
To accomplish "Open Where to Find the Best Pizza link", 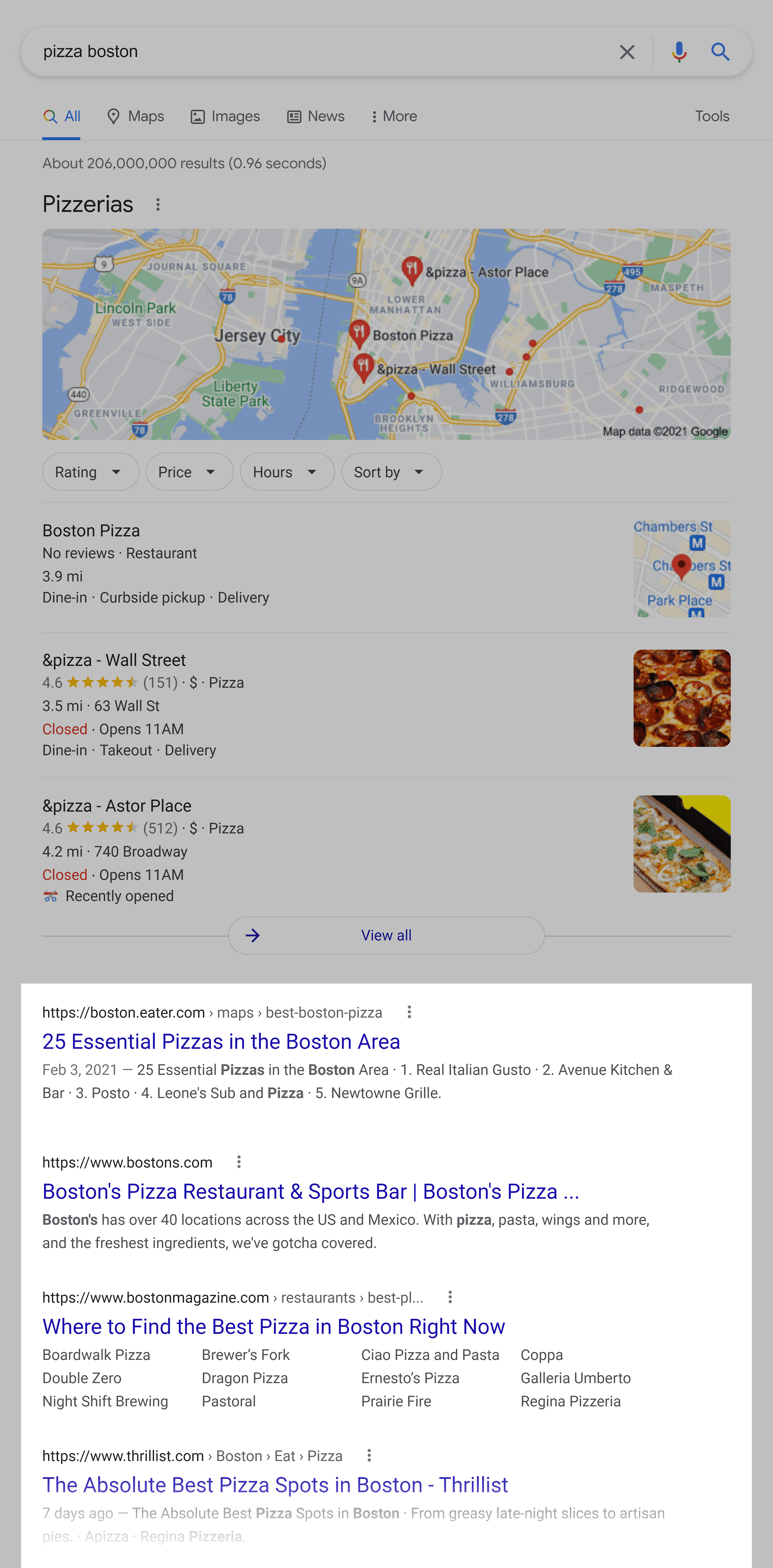I will [x=273, y=1326].
